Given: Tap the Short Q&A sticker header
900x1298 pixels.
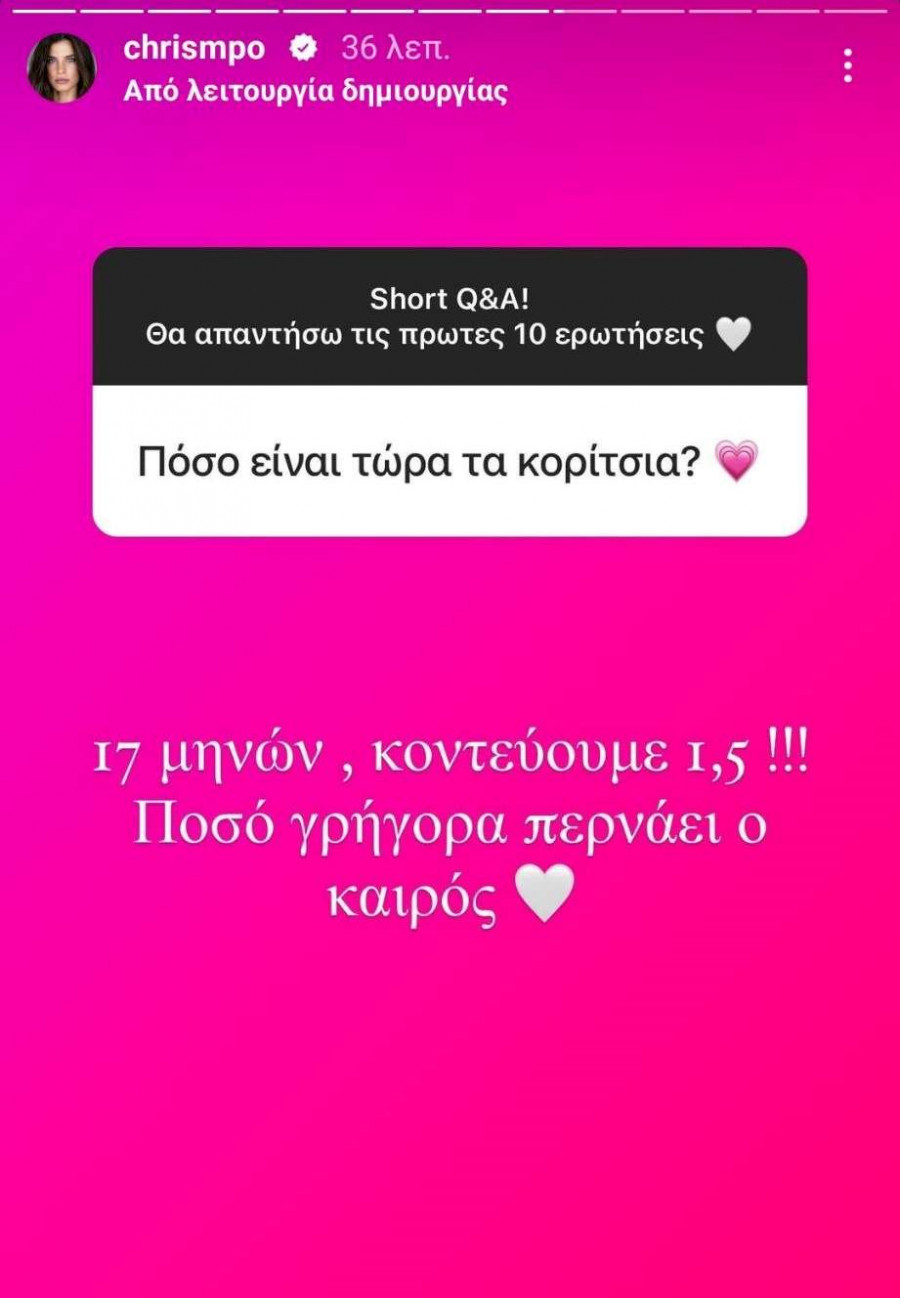Looking at the screenshot, I should click(450, 298).
